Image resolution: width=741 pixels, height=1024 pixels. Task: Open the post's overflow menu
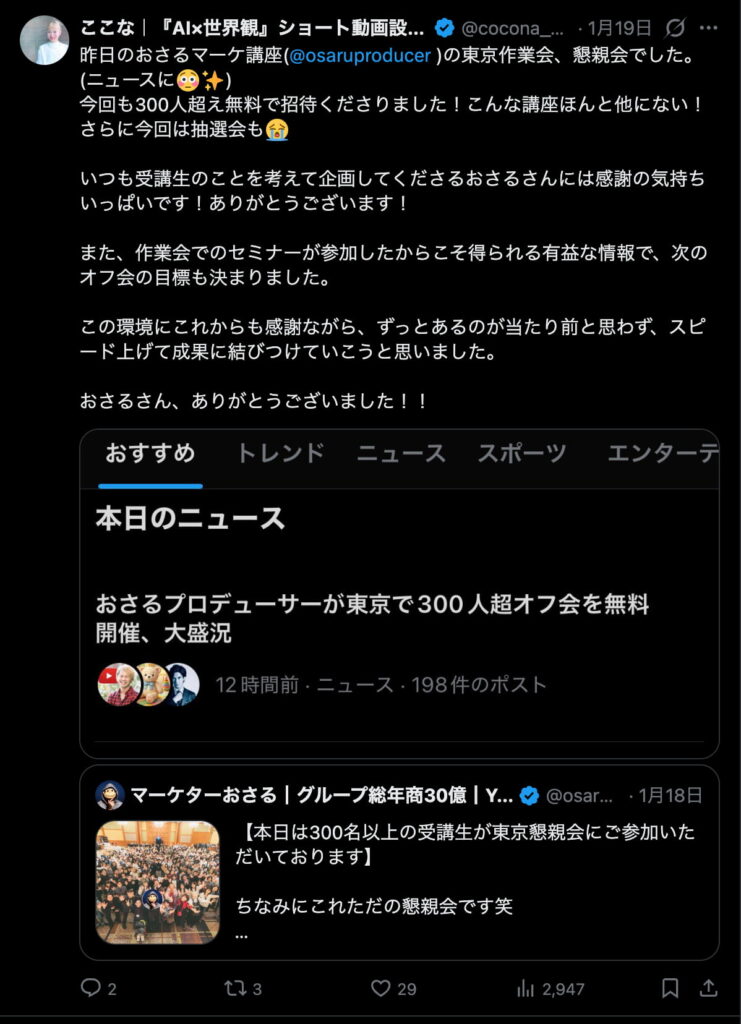click(x=709, y=28)
